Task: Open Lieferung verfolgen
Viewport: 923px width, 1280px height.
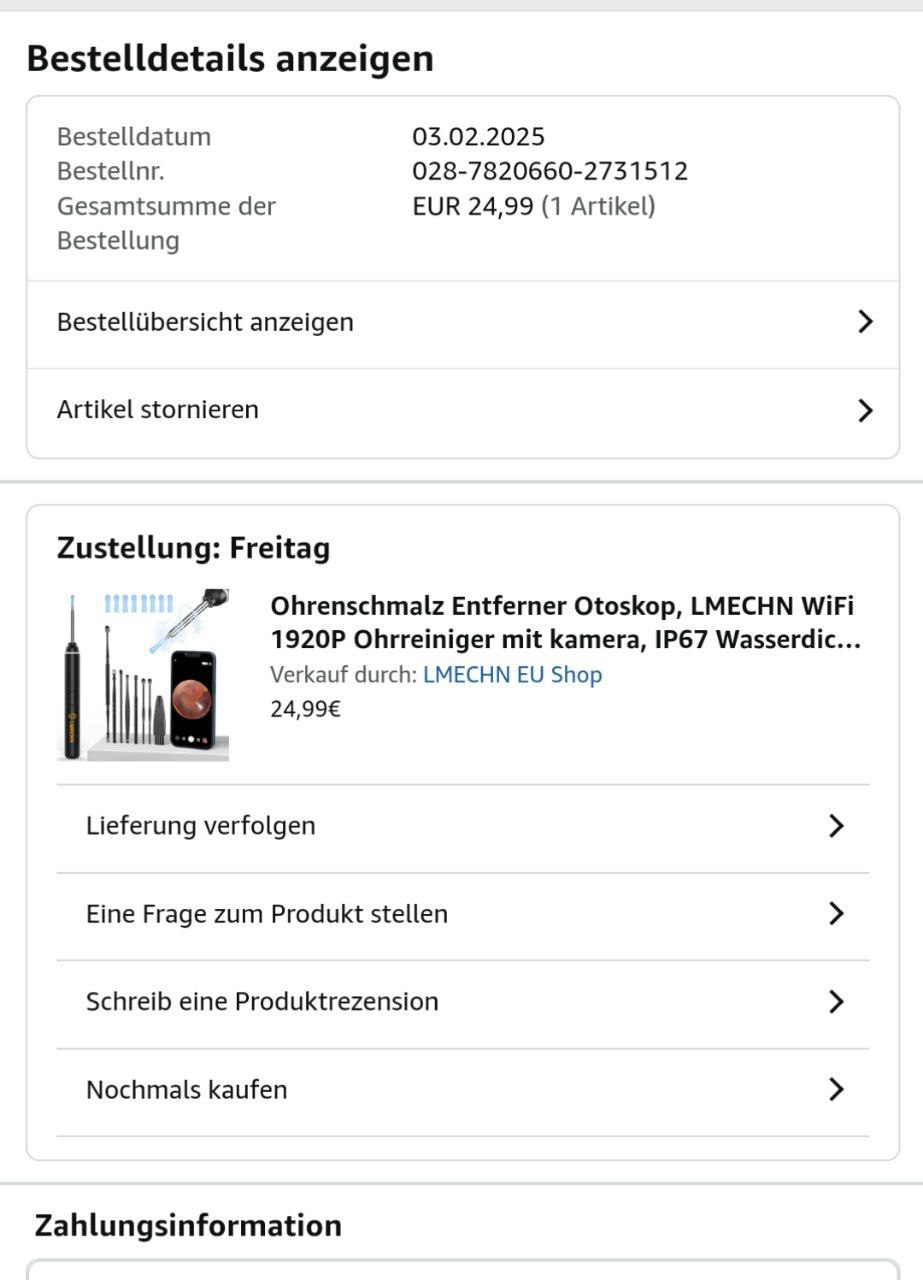Action: point(462,826)
